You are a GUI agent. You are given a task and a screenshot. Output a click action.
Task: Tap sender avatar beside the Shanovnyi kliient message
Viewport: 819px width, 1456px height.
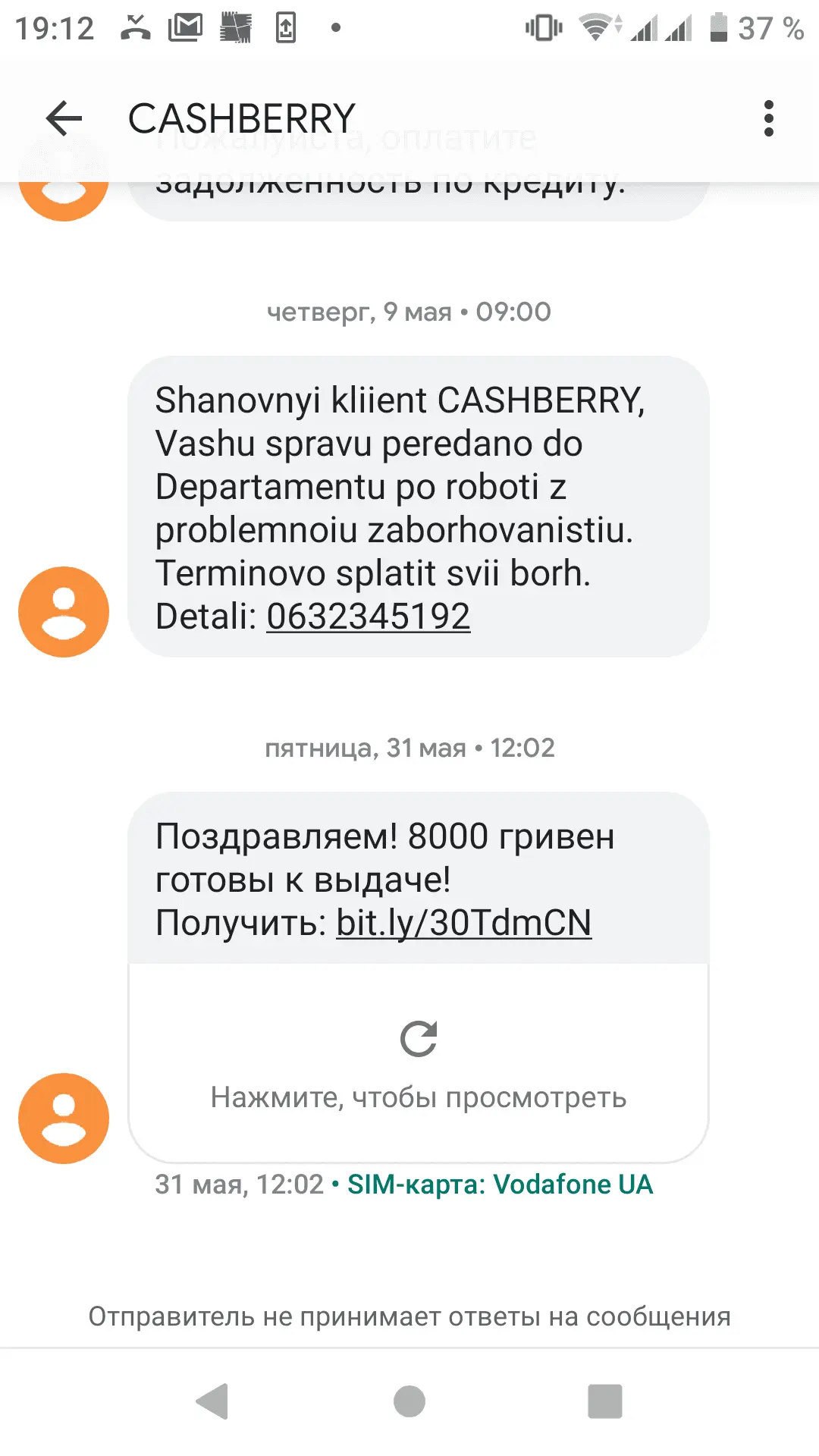pos(64,612)
